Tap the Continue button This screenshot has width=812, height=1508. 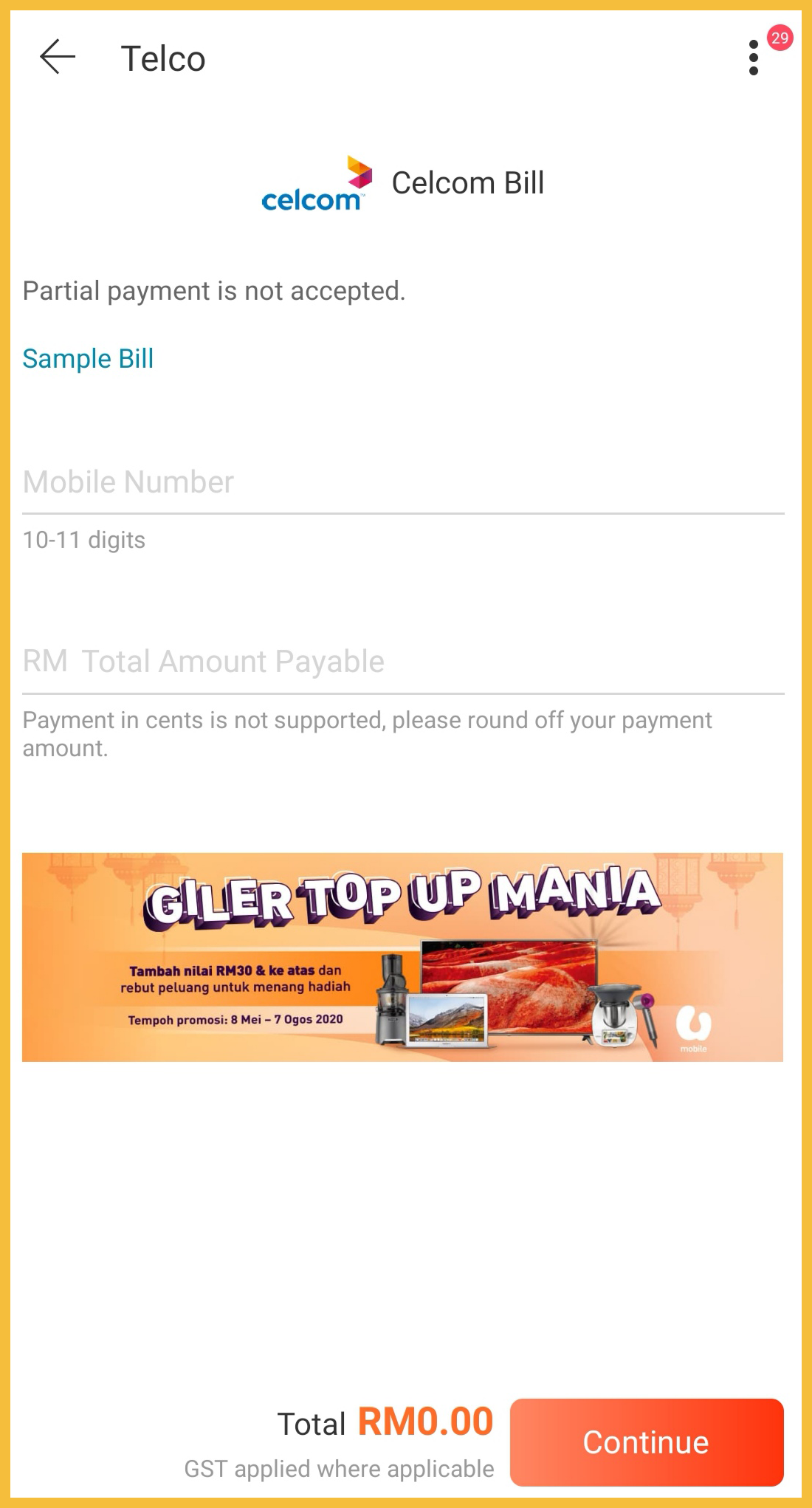(x=646, y=1442)
